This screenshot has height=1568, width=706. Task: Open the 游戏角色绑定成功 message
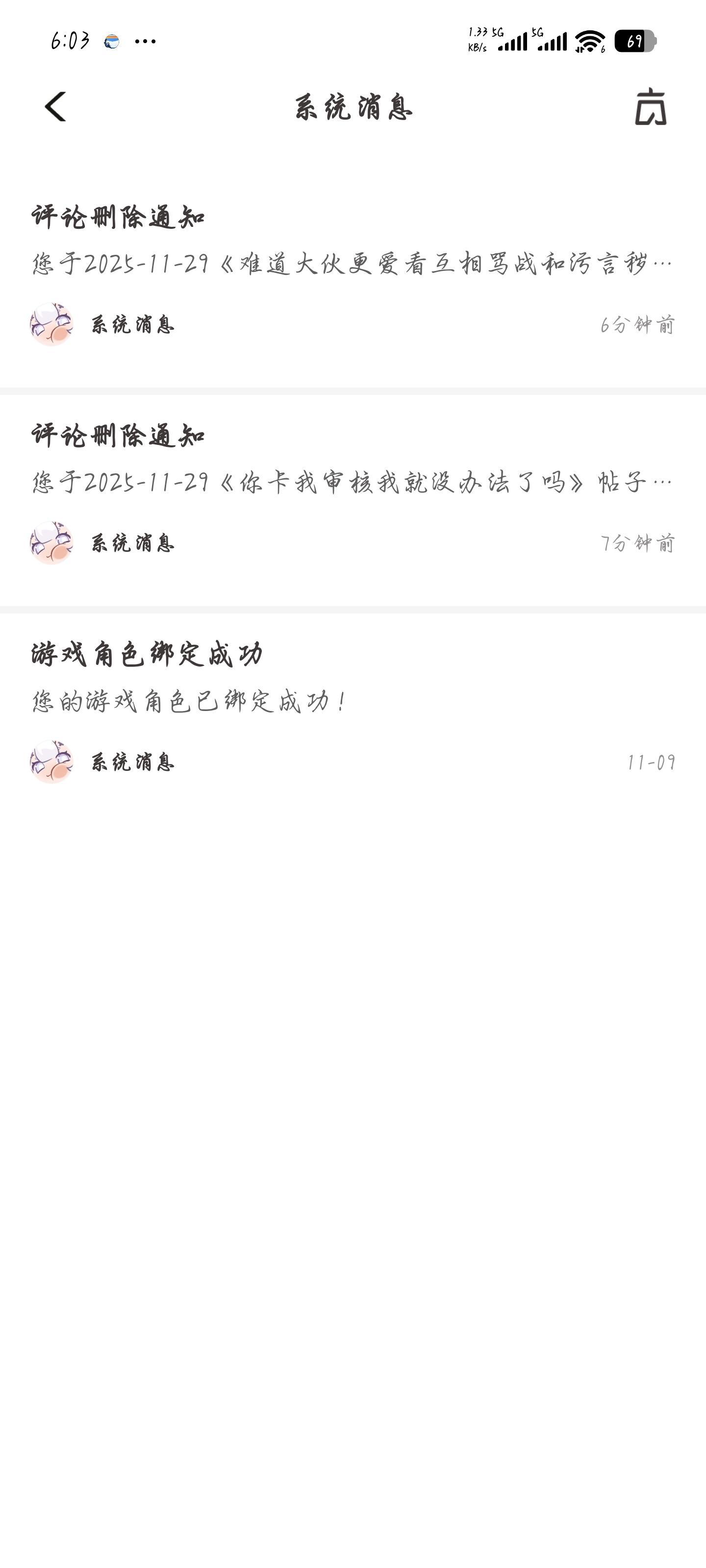click(x=352, y=701)
